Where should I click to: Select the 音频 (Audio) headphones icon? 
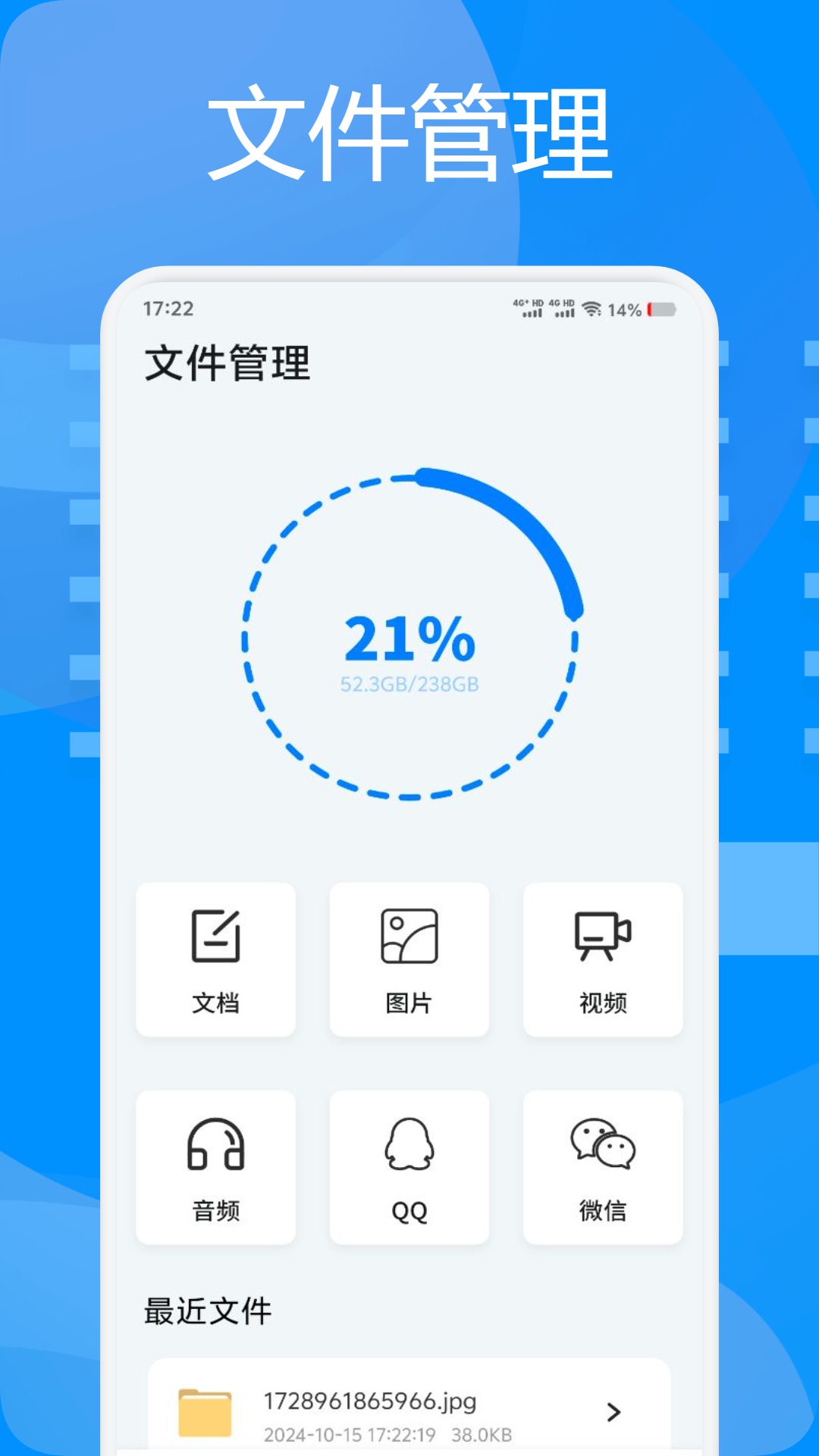215,1143
